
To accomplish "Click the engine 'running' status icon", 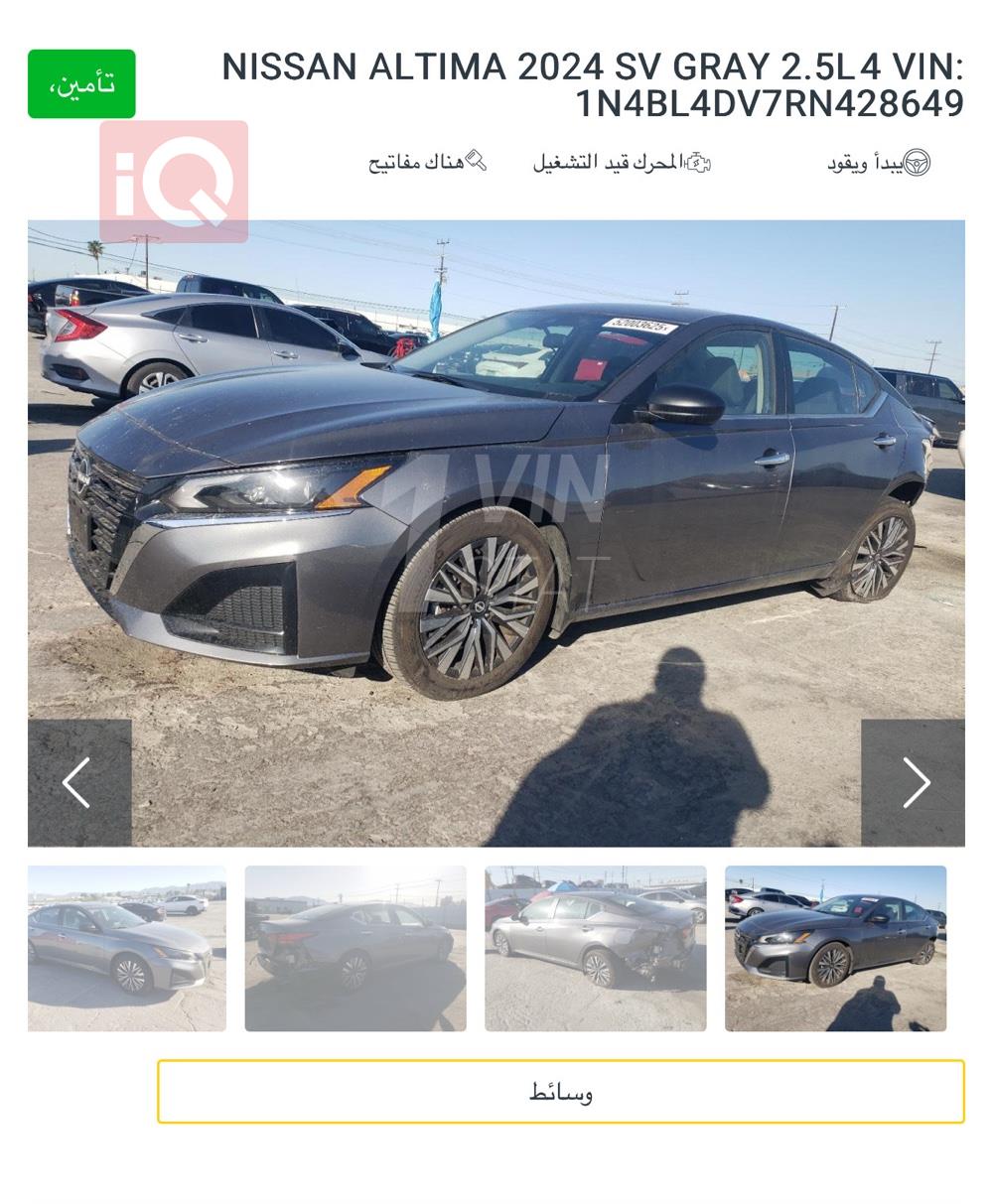I will 703,162.
